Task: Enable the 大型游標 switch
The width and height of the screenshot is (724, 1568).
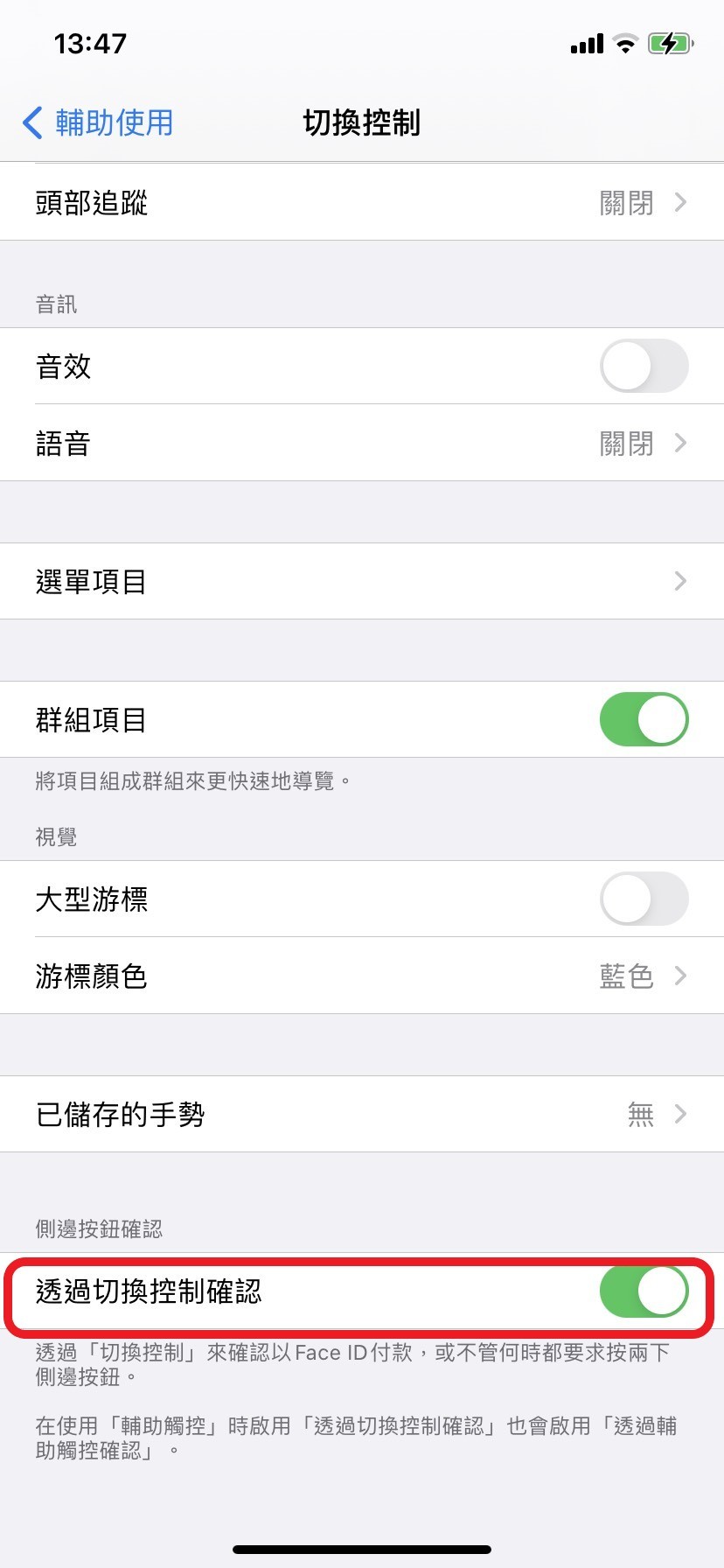Action: 644,899
